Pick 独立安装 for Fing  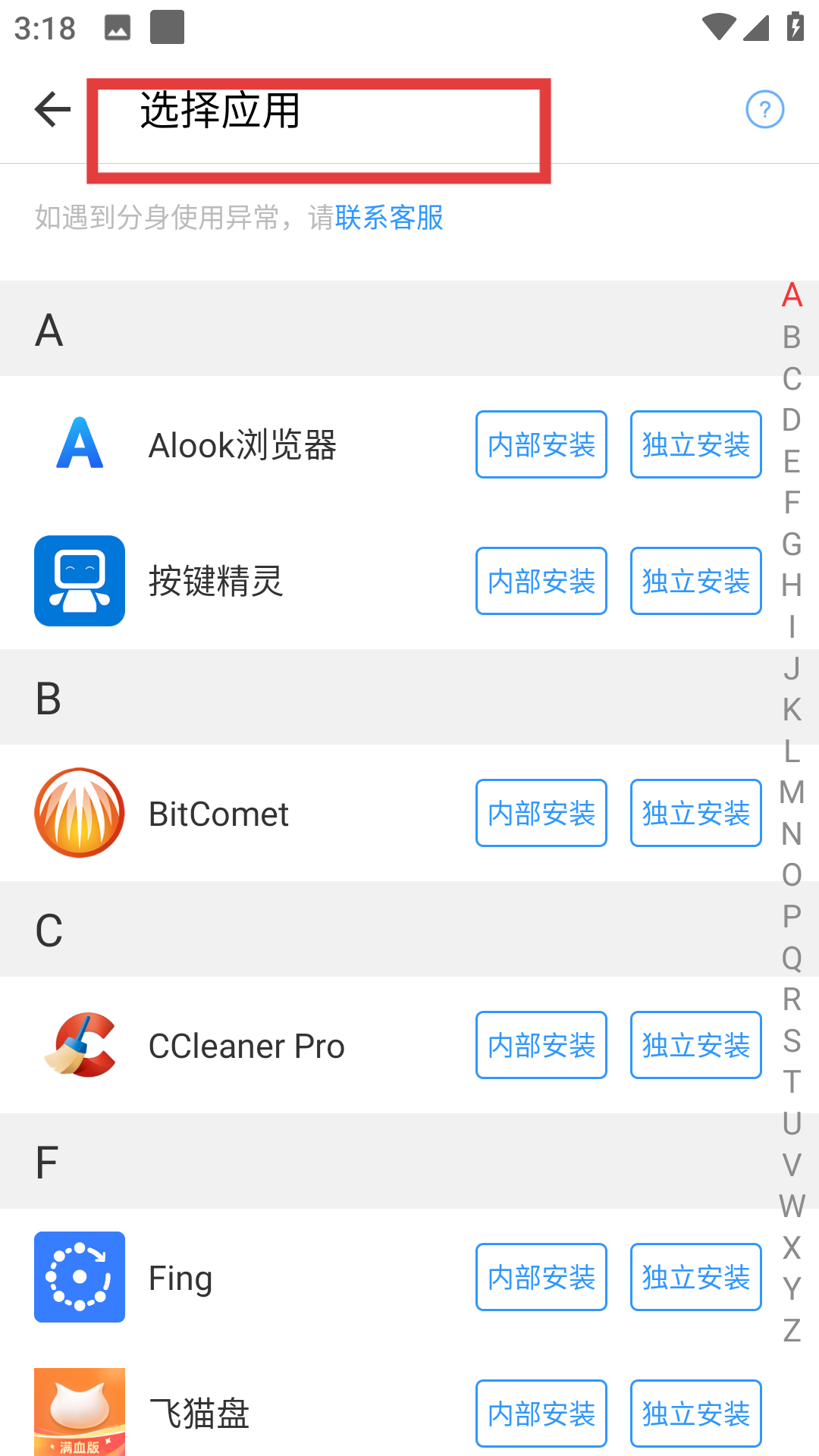(x=695, y=1277)
